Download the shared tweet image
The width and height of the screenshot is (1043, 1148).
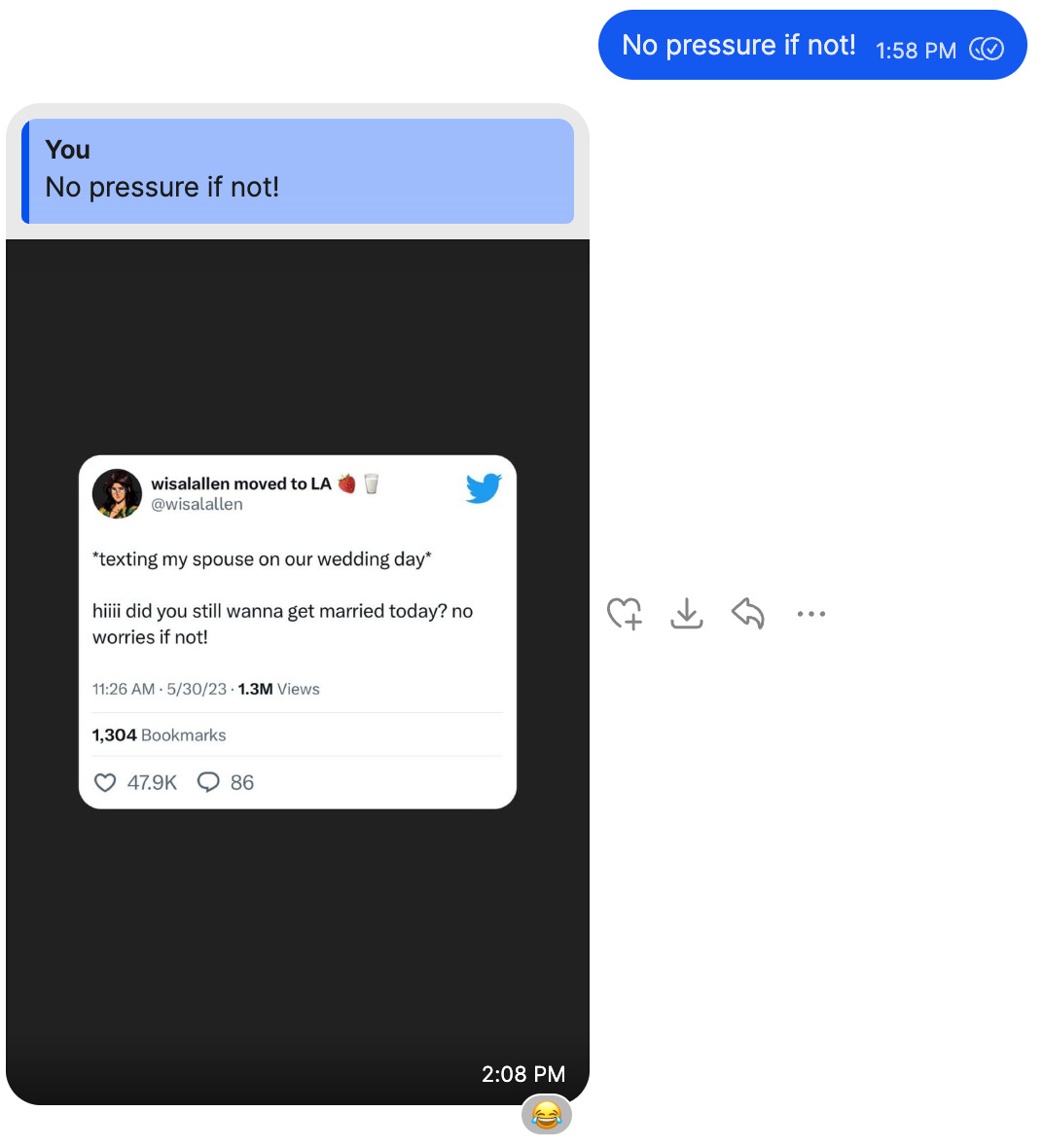click(686, 614)
